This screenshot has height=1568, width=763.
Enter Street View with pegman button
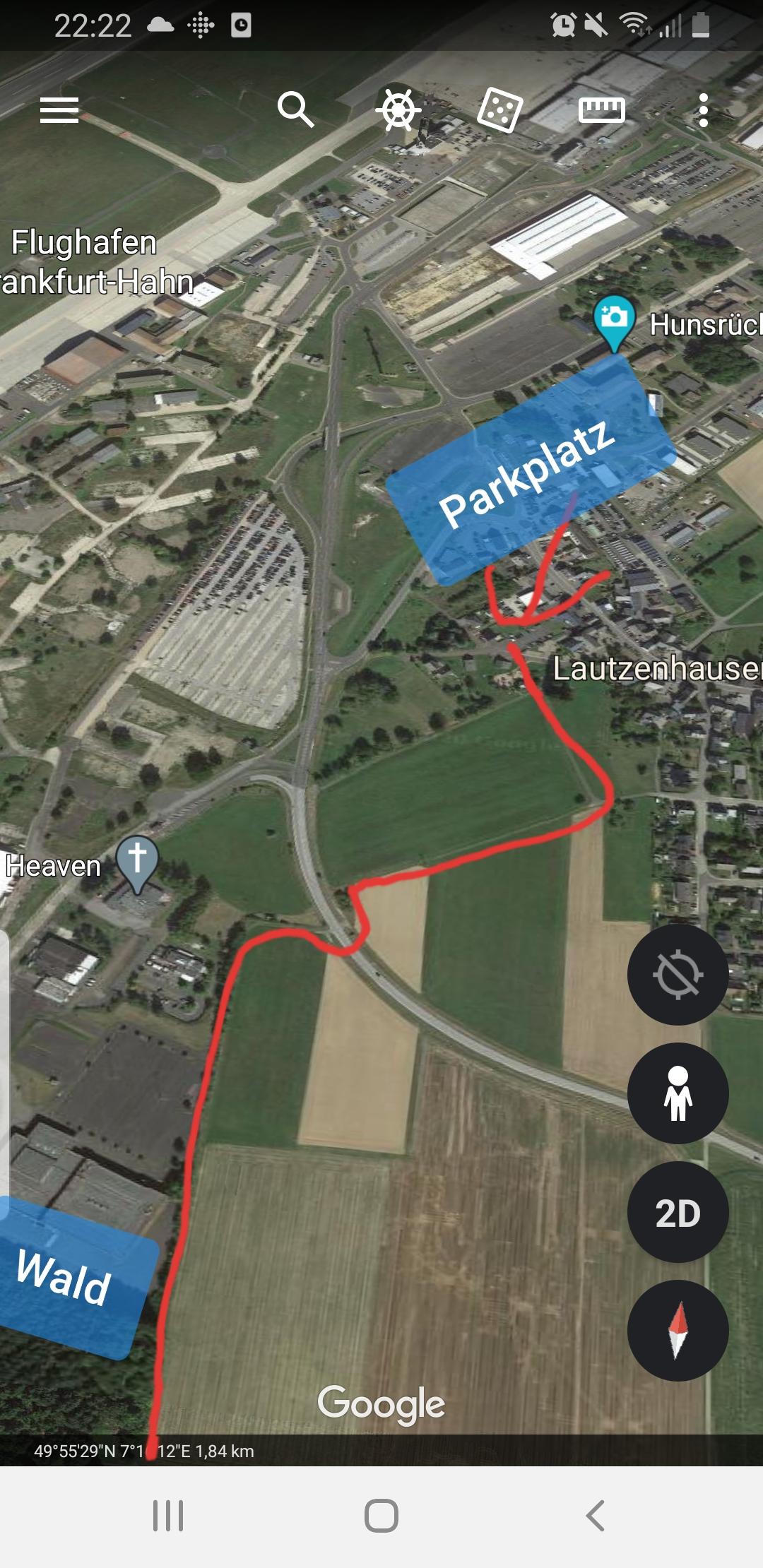click(678, 1093)
